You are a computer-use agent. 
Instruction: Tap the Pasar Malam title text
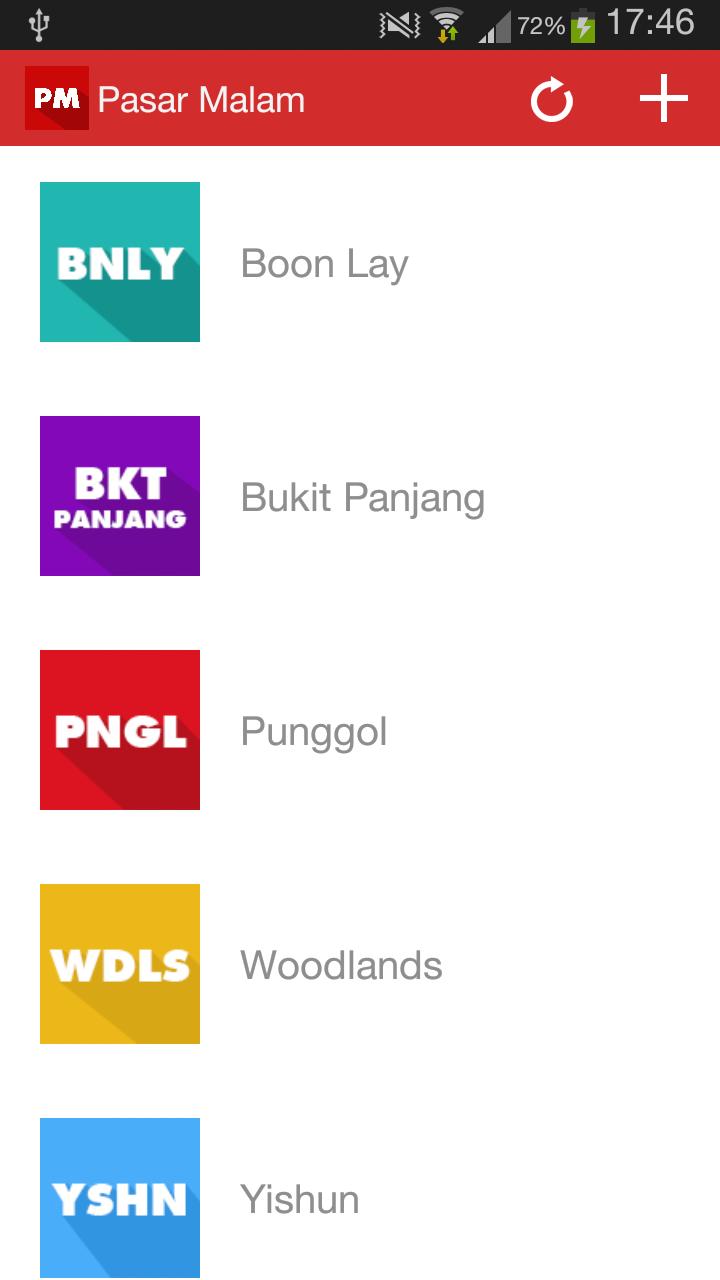point(200,99)
